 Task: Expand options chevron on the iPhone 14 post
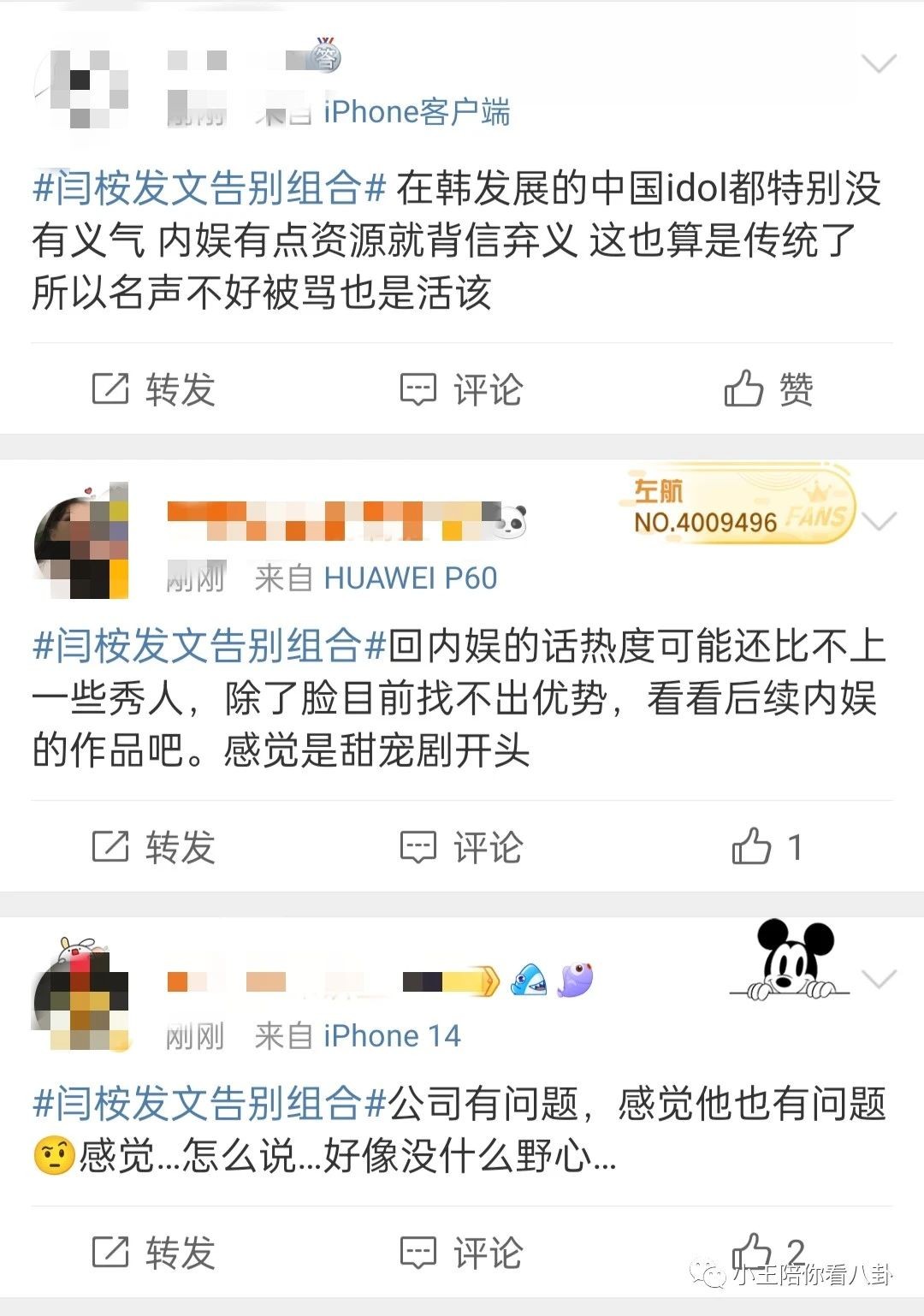click(x=879, y=979)
